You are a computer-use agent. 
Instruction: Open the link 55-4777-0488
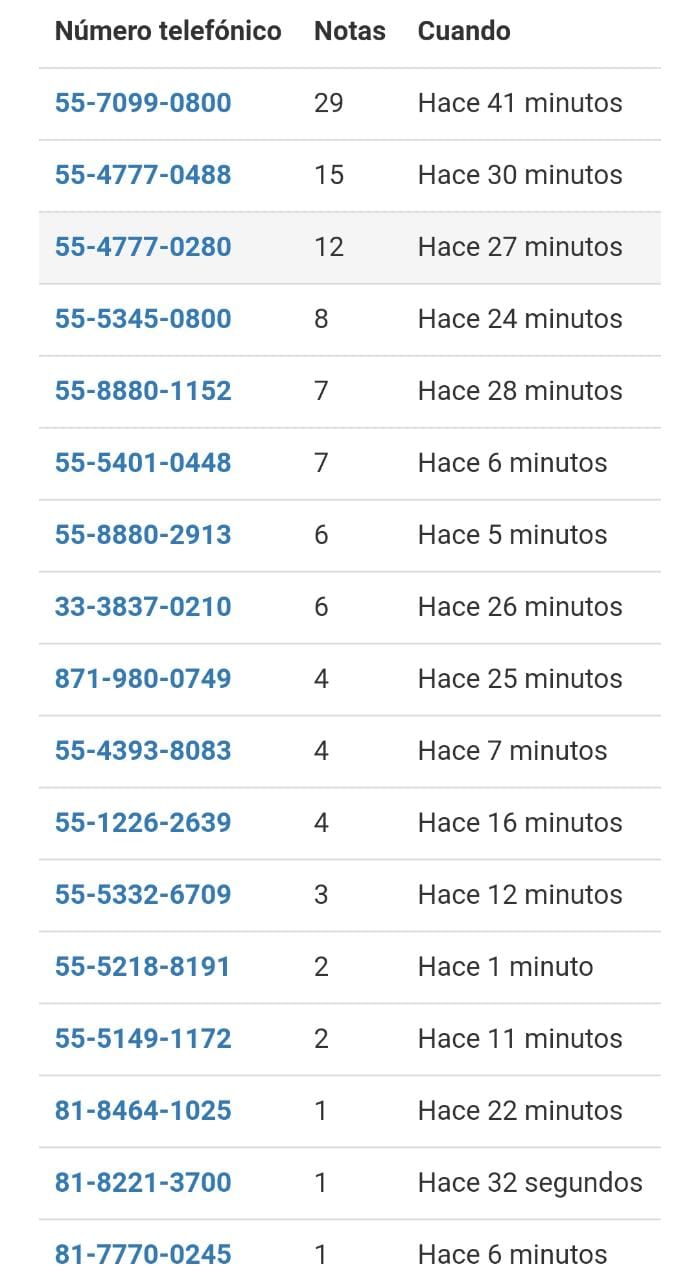coord(143,175)
